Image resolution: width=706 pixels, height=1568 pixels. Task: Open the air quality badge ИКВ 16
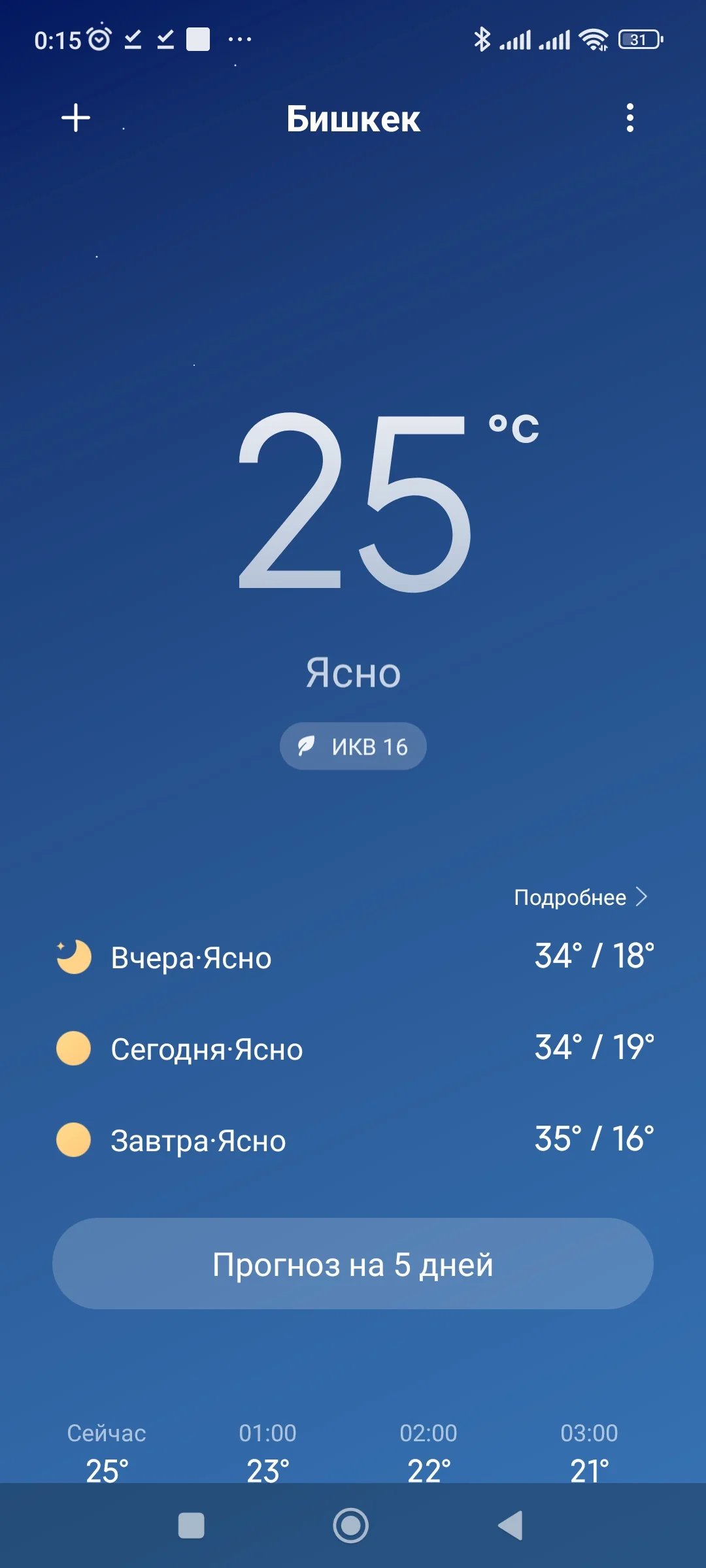coord(352,746)
